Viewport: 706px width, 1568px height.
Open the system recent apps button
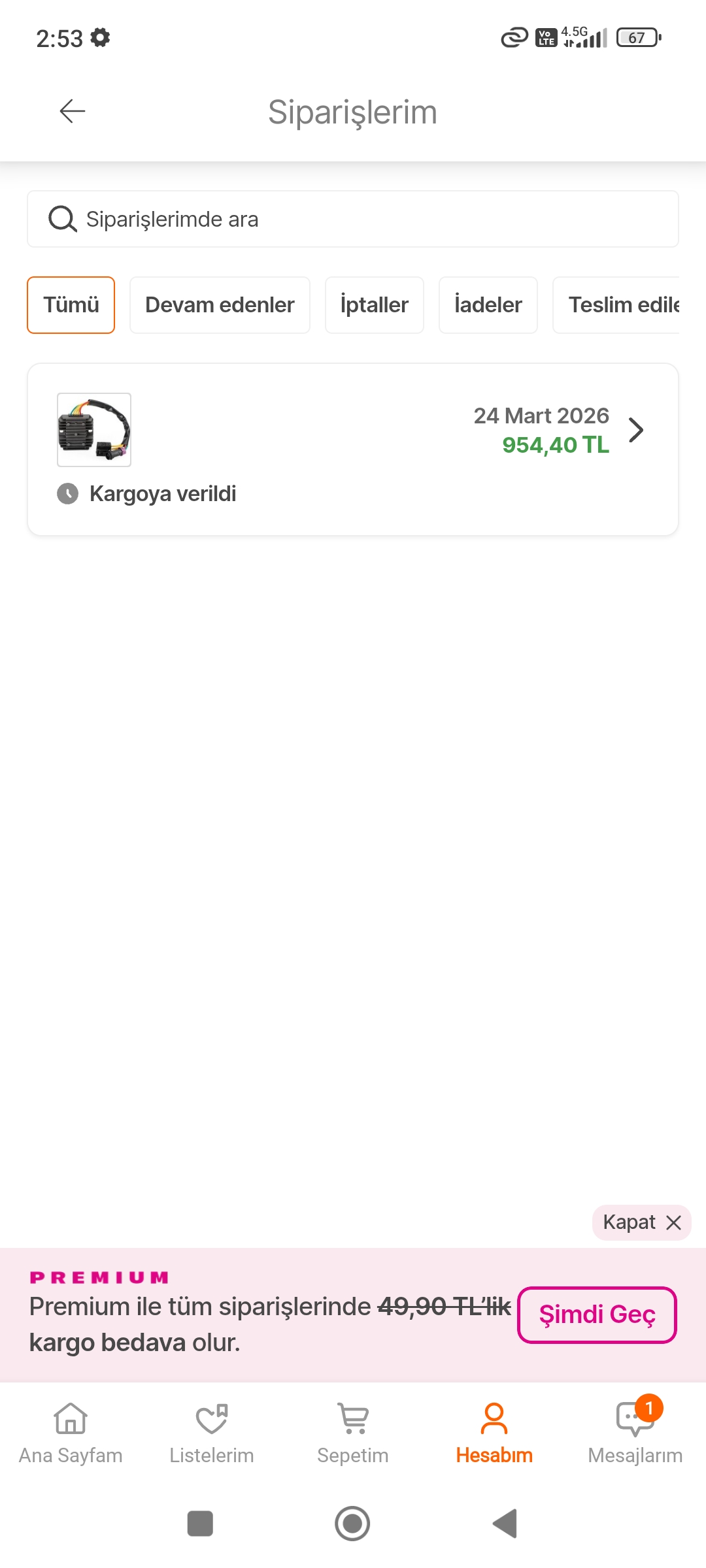[200, 1524]
